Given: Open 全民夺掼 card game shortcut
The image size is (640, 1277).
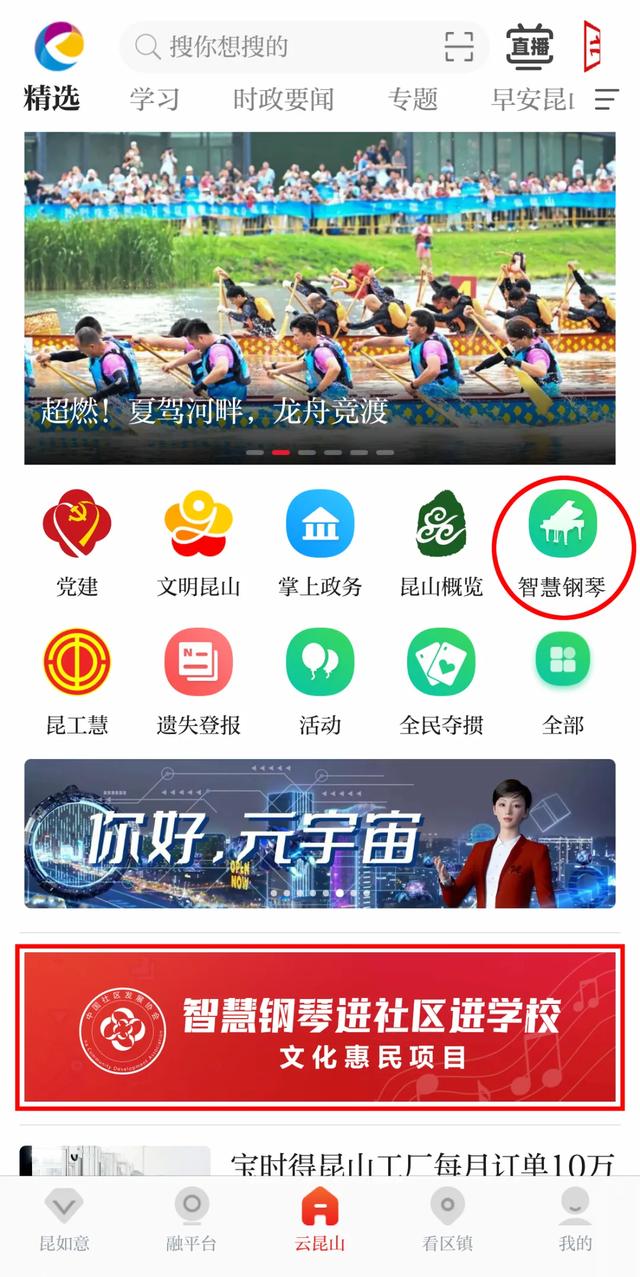Looking at the screenshot, I should [x=441, y=681].
